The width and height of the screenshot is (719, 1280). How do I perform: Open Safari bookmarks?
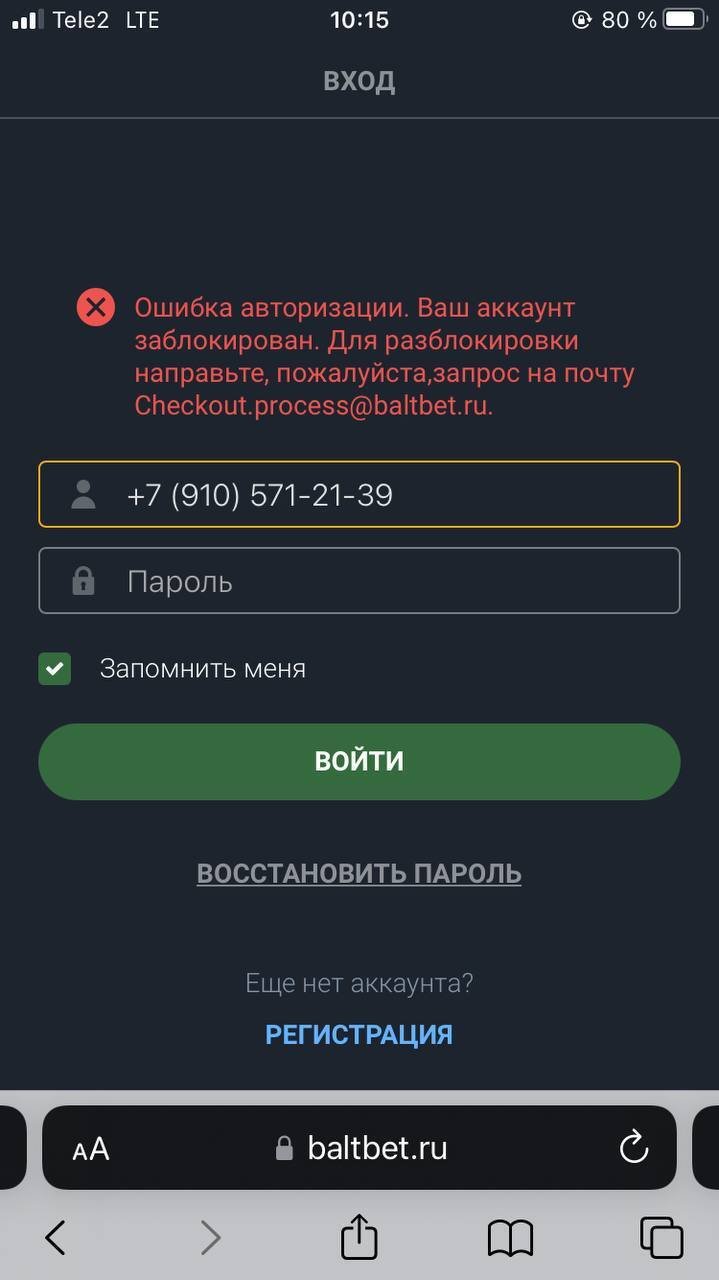(x=510, y=1238)
